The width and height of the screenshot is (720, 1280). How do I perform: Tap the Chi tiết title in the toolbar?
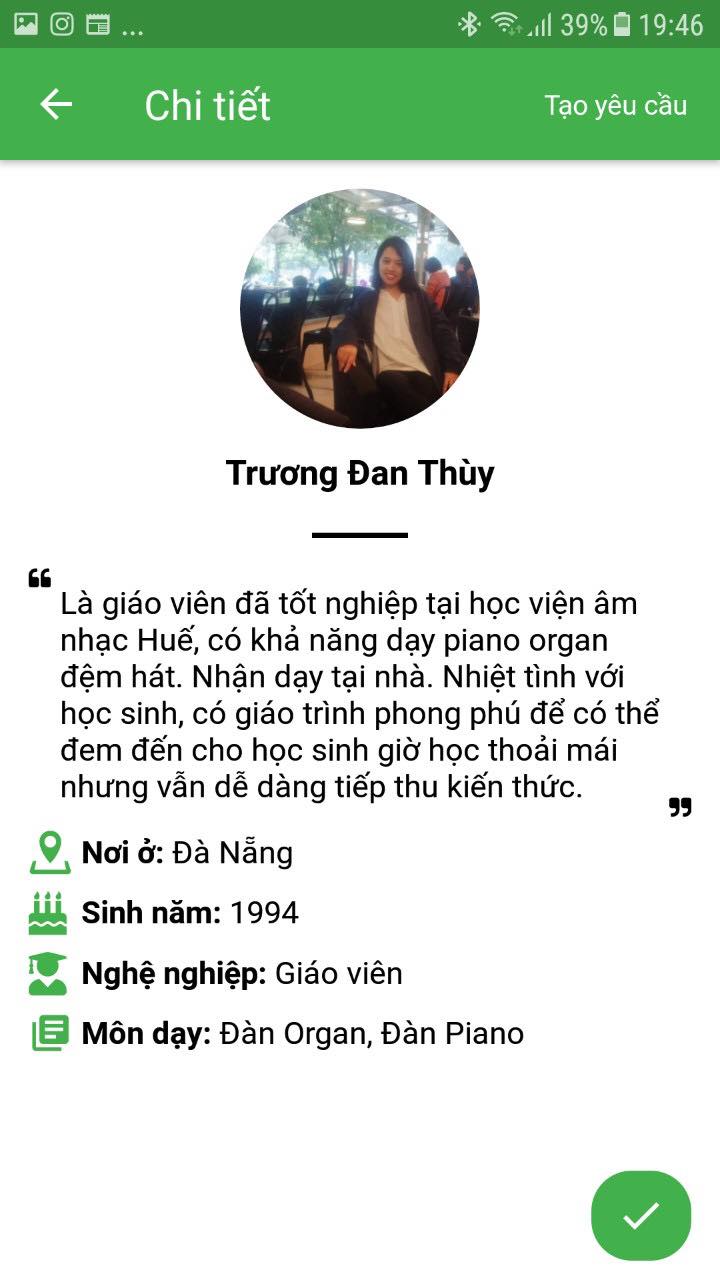pyautogui.click(x=208, y=104)
